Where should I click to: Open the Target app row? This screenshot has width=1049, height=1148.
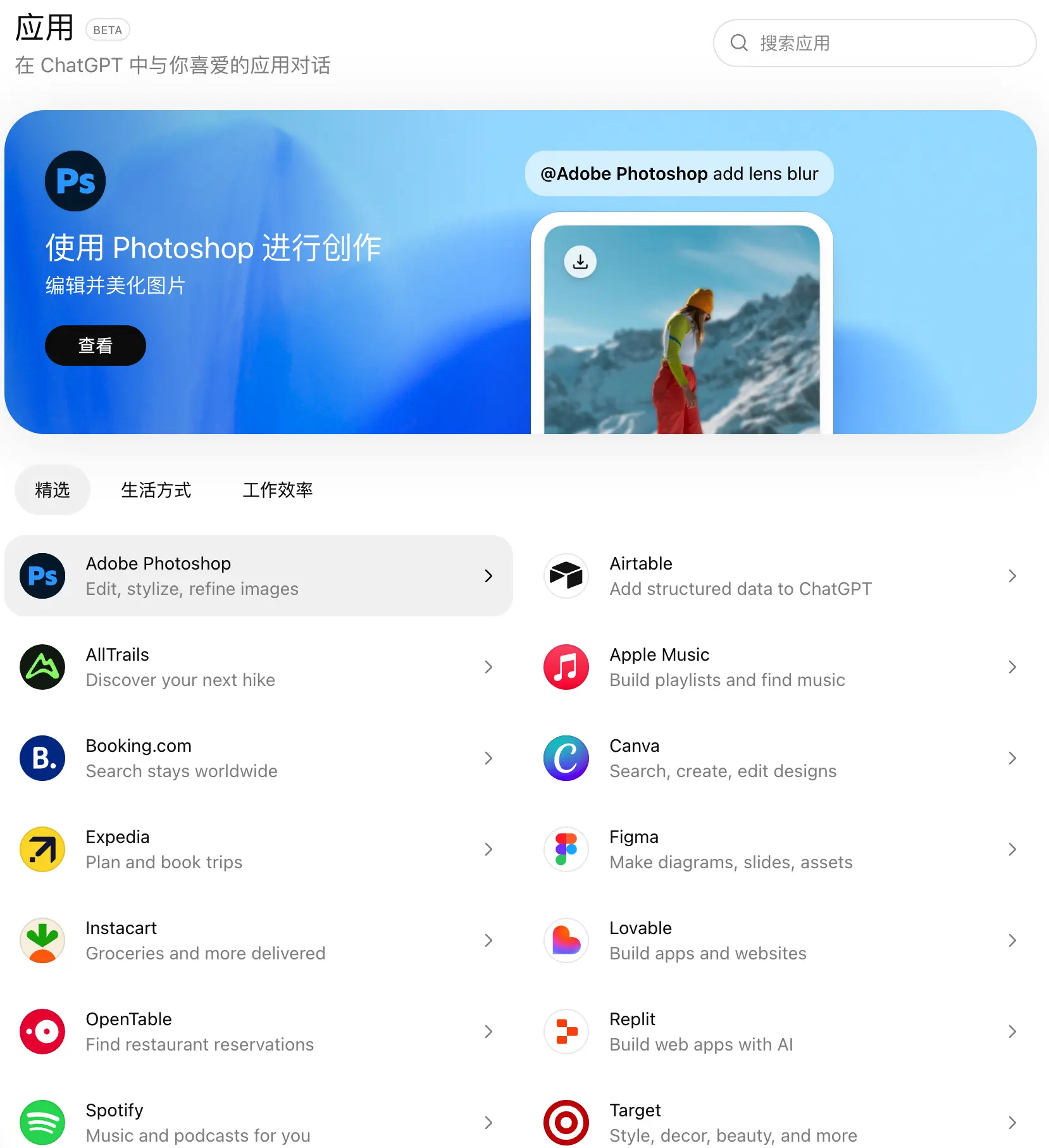pyautogui.click(x=782, y=1123)
